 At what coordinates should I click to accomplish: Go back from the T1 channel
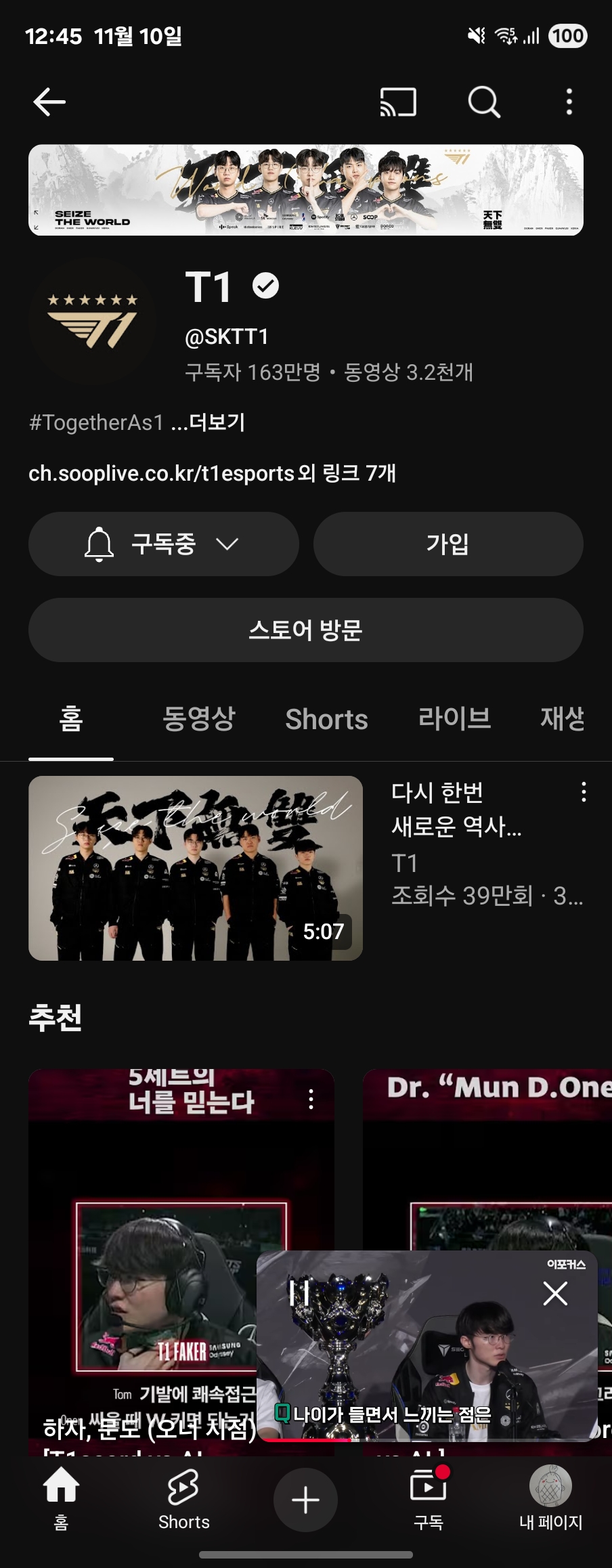click(x=49, y=102)
